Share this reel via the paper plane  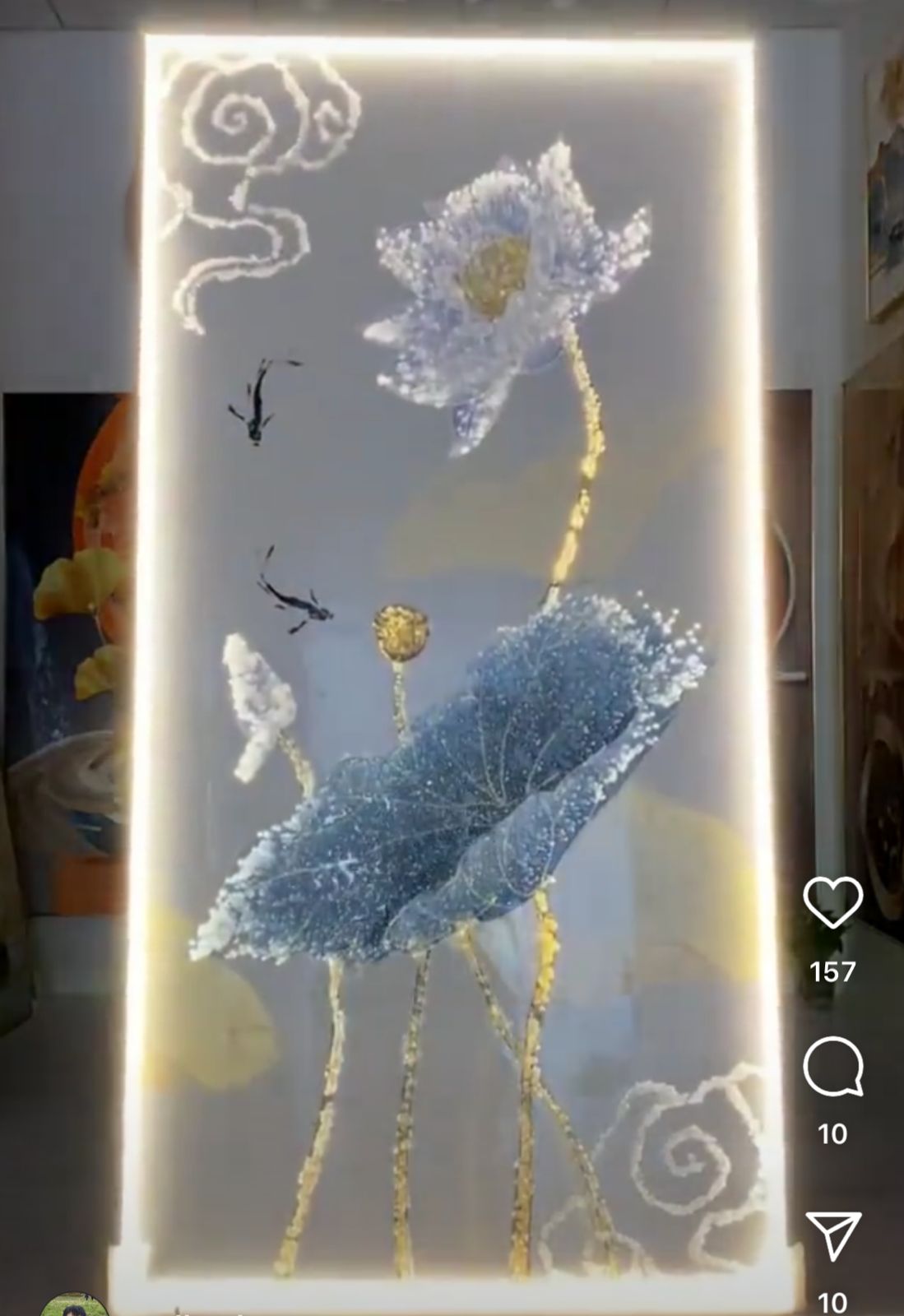tap(832, 1235)
